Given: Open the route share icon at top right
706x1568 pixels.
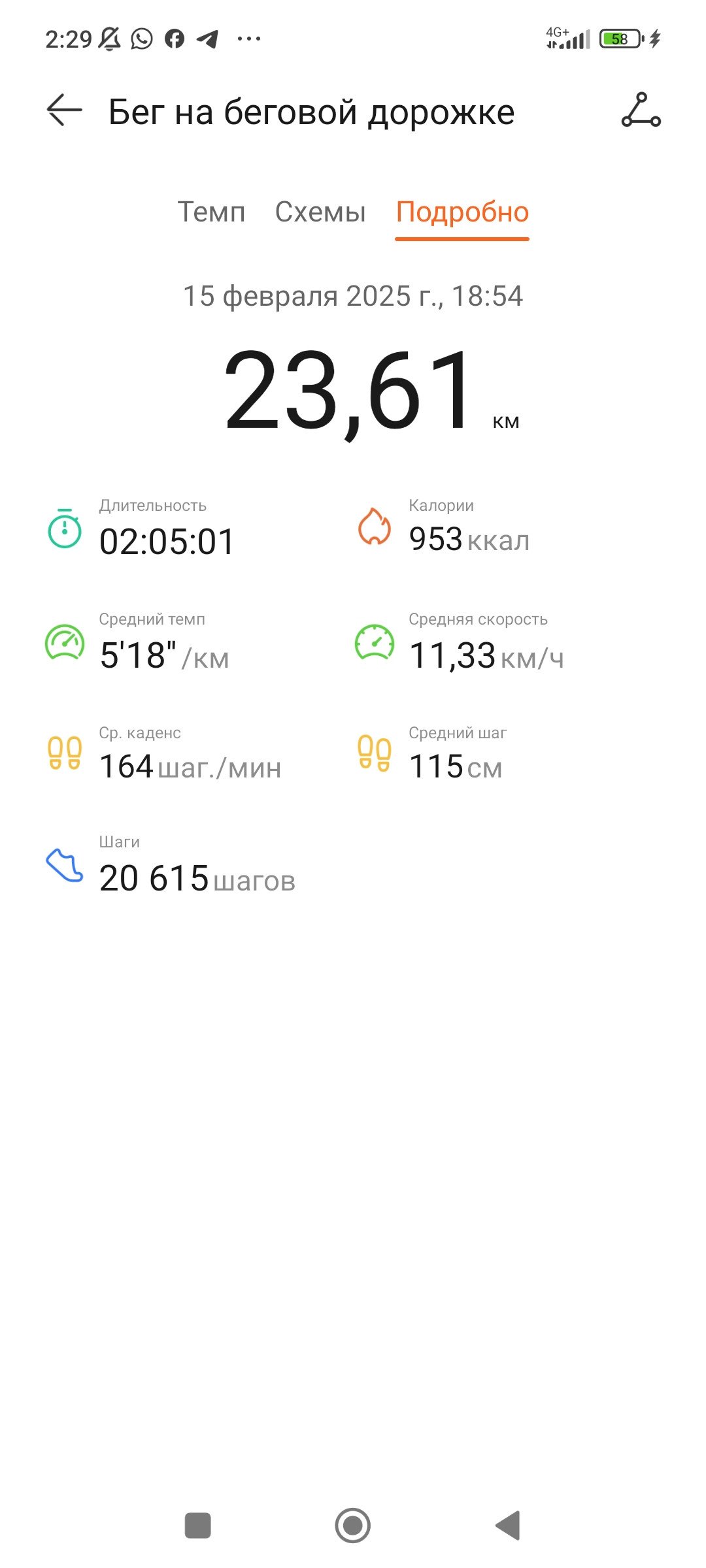Looking at the screenshot, I should [641, 110].
